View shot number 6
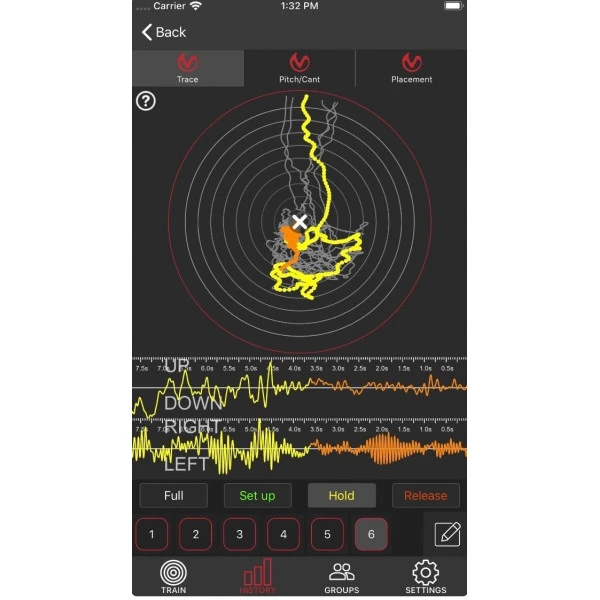Image resolution: width=600 pixels, height=600 pixels. coord(371,535)
